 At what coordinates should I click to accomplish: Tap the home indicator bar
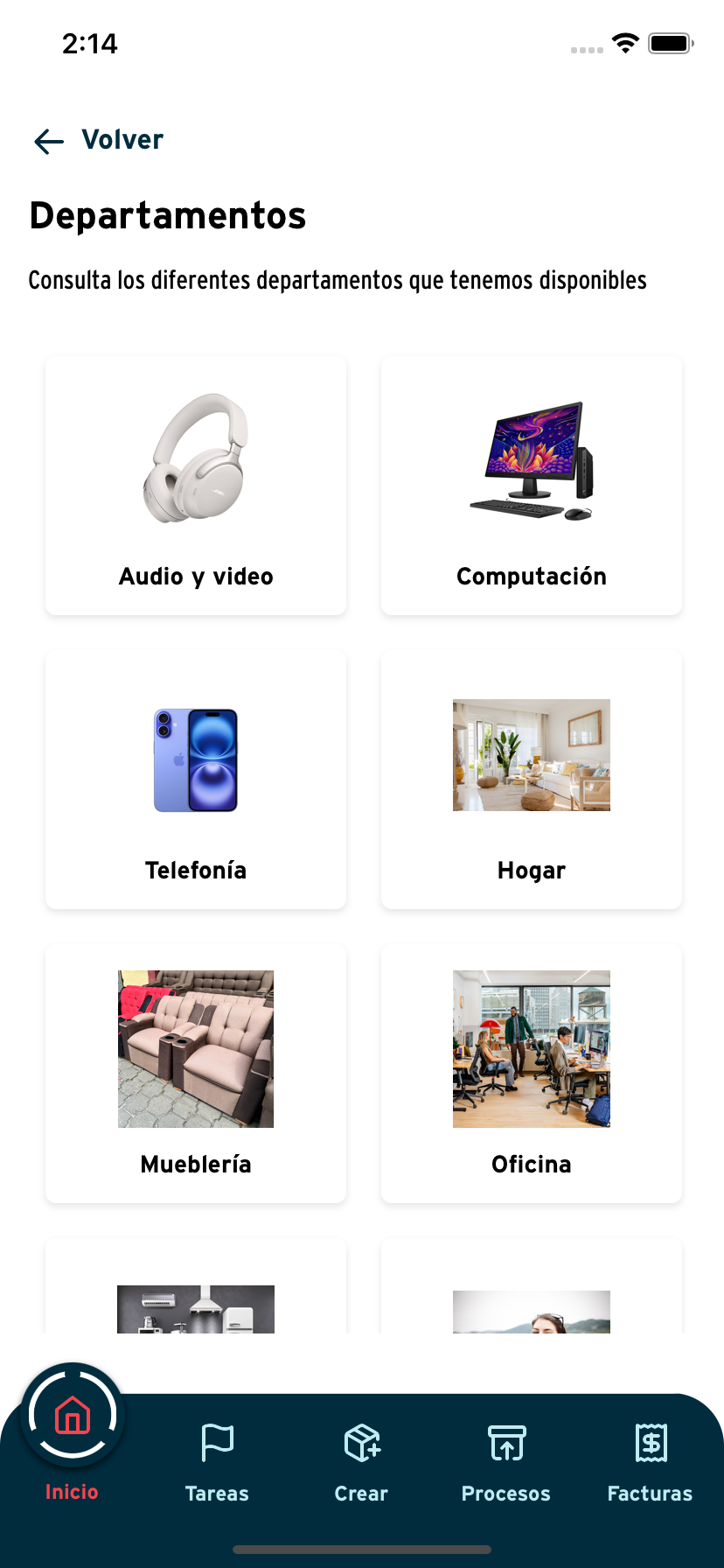click(x=361, y=1547)
